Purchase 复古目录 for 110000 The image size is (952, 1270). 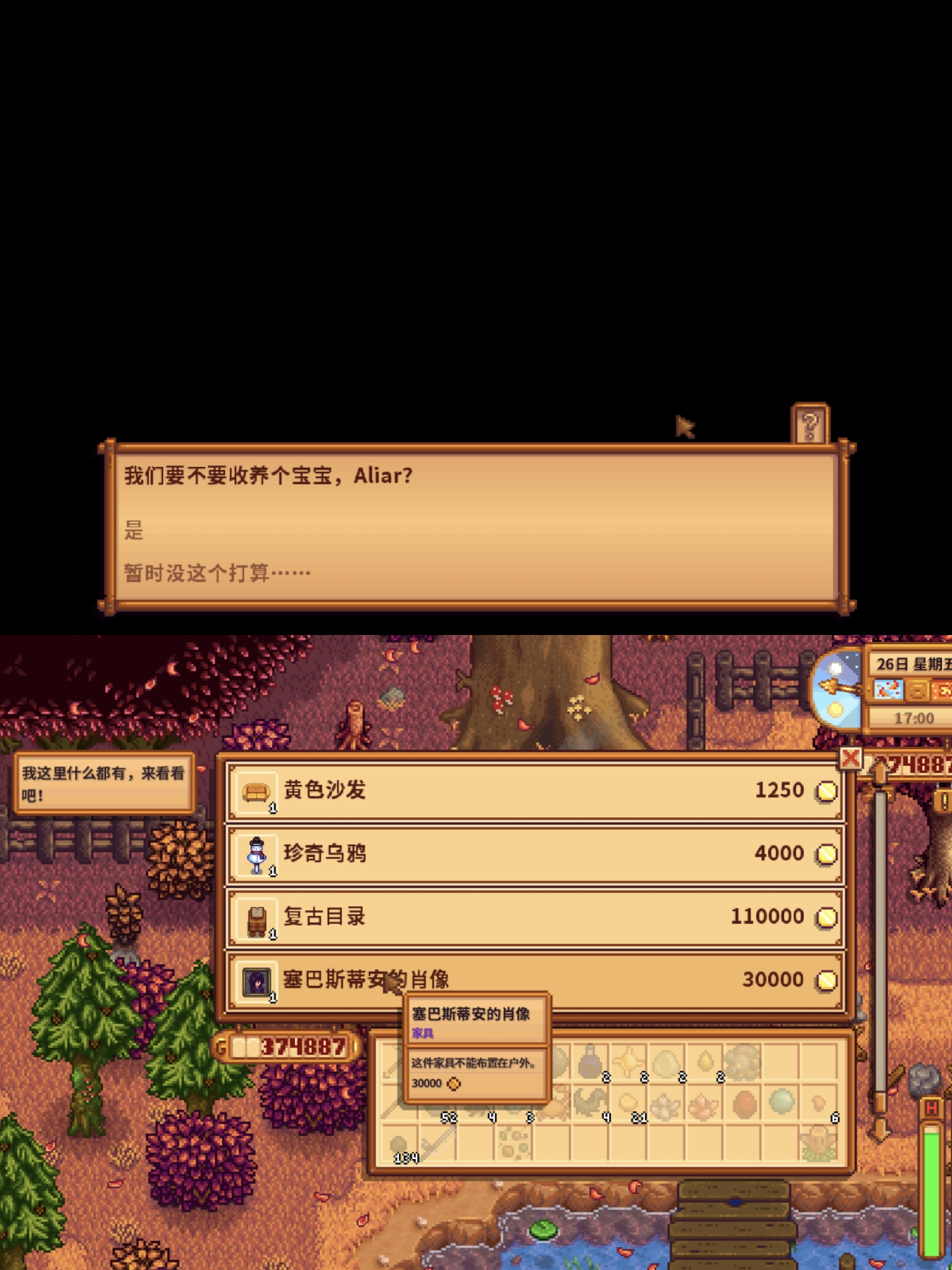tap(534, 917)
